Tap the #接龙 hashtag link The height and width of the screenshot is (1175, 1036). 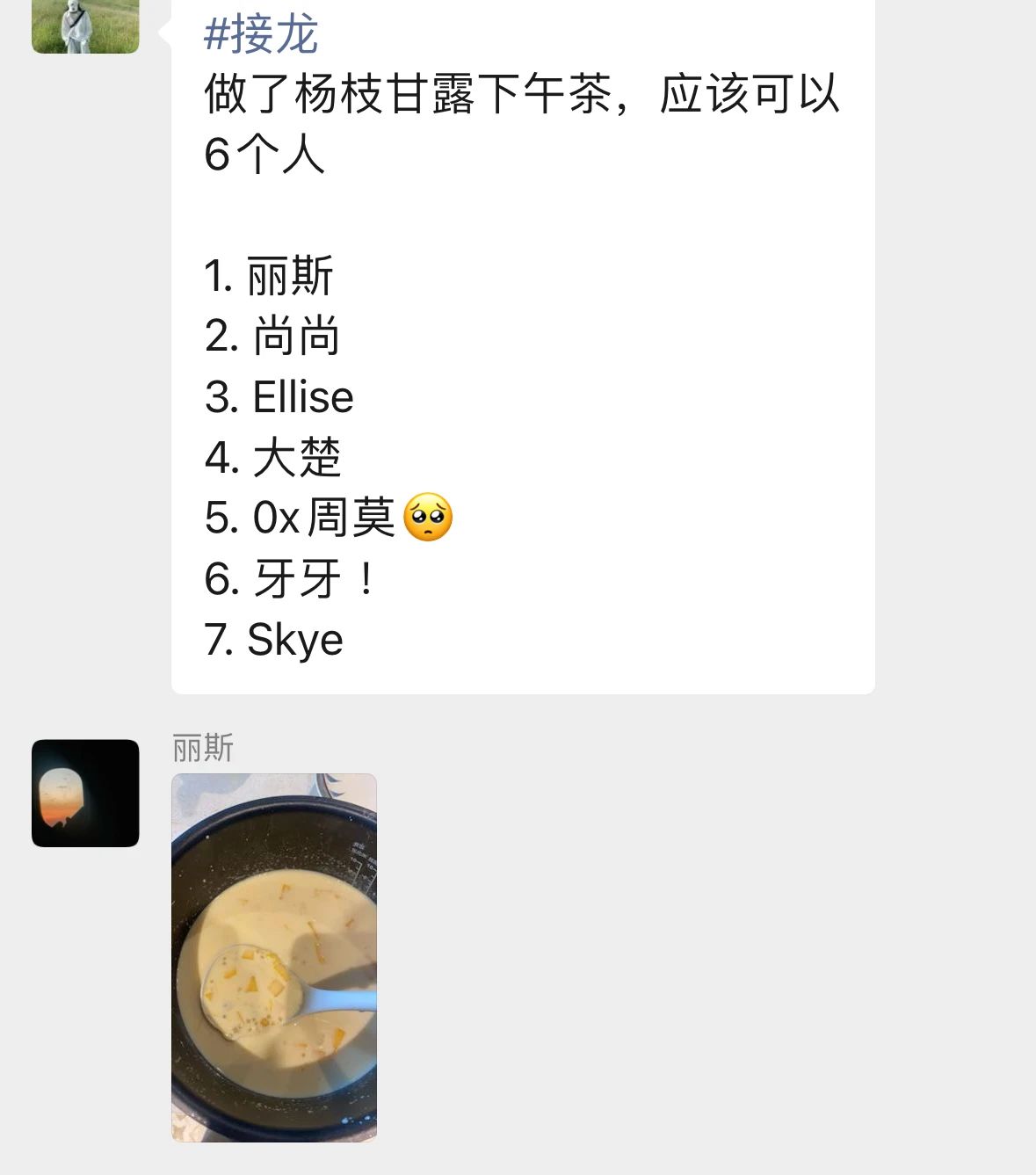(260, 35)
